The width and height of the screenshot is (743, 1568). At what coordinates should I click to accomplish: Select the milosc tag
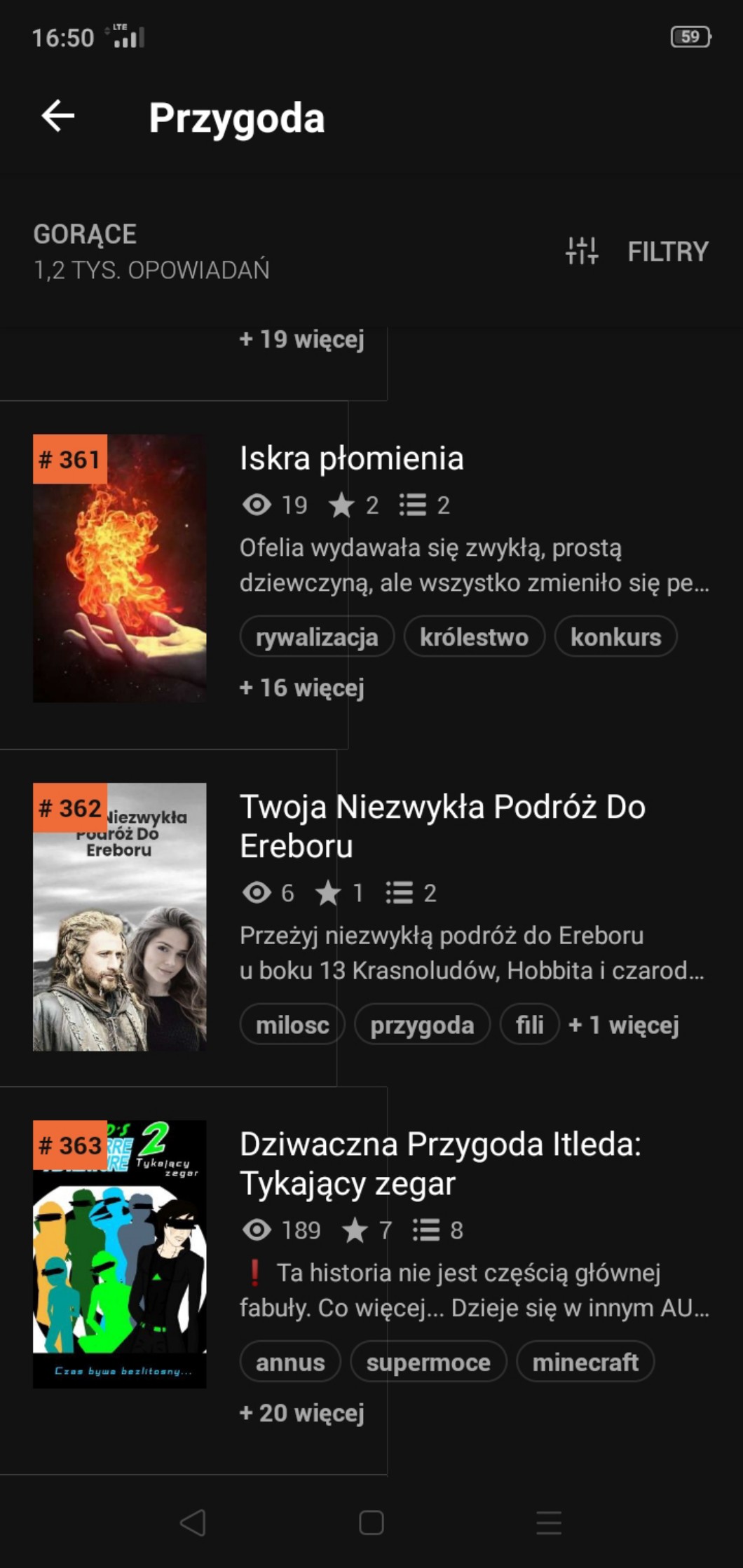tap(292, 1025)
